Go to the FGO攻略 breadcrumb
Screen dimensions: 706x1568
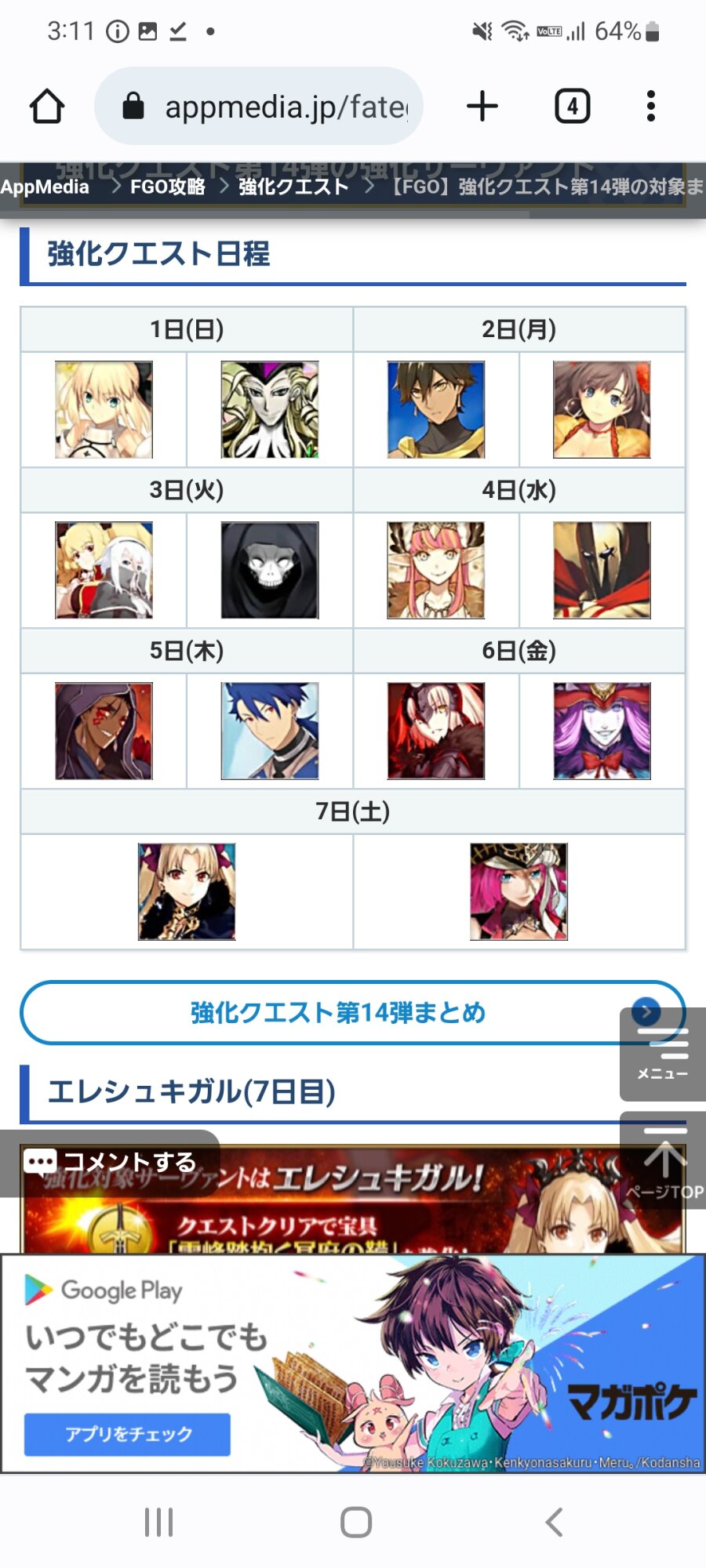click(168, 187)
